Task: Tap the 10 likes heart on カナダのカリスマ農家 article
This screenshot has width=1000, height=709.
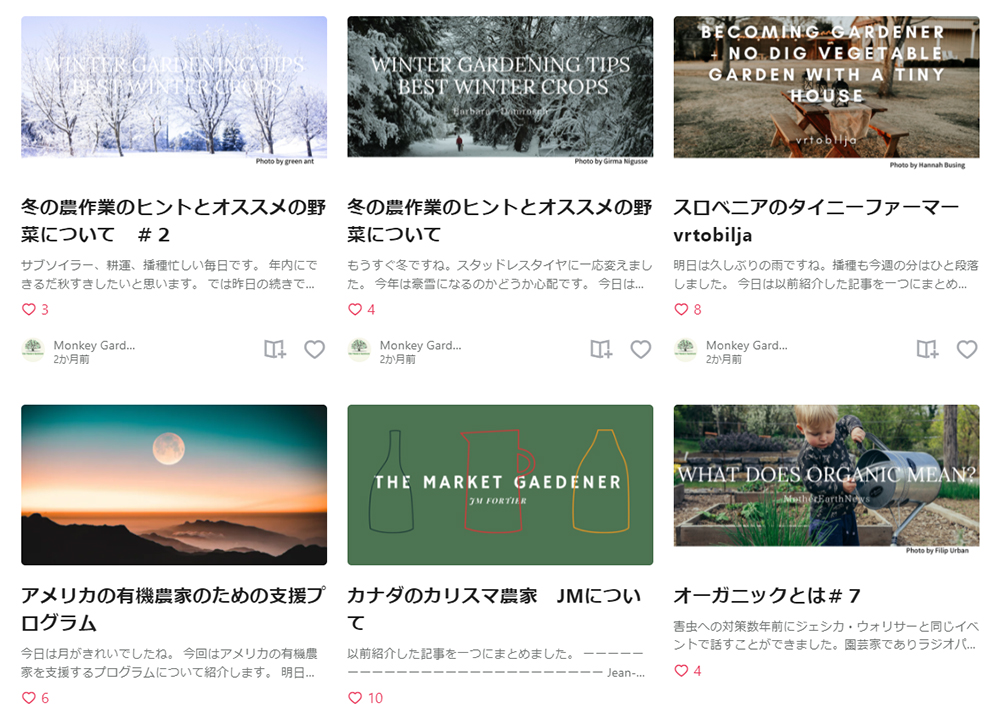Action: click(x=355, y=698)
